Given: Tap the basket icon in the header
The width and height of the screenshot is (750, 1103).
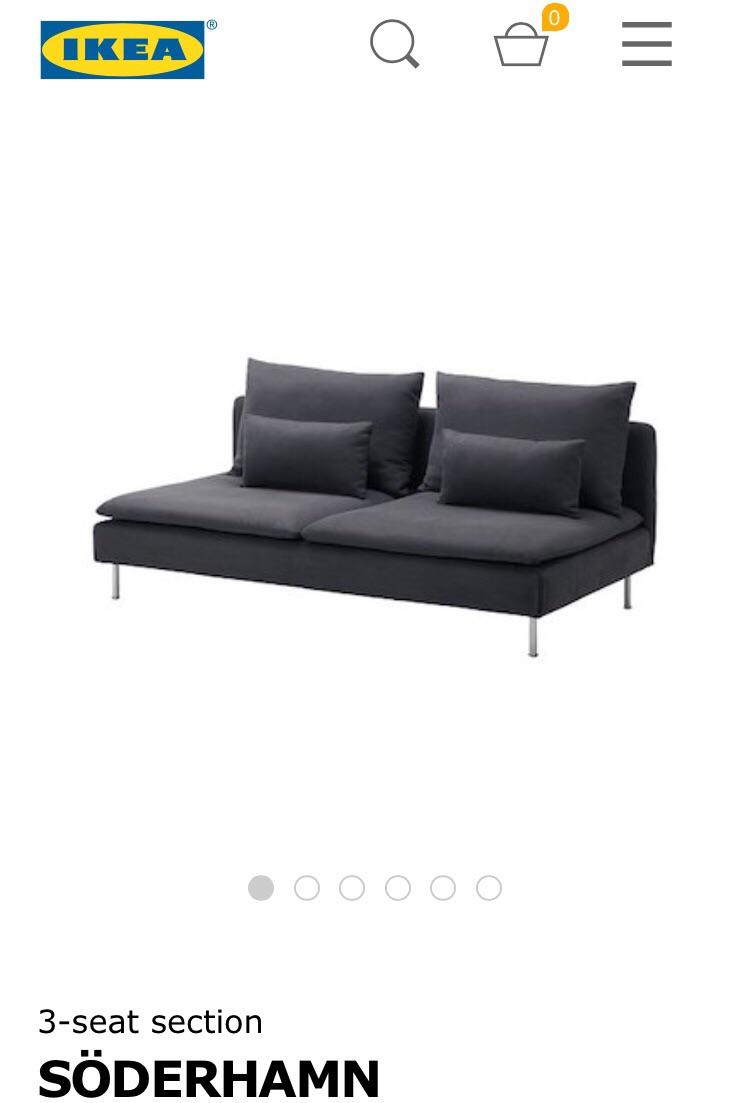Looking at the screenshot, I should (x=520, y=48).
